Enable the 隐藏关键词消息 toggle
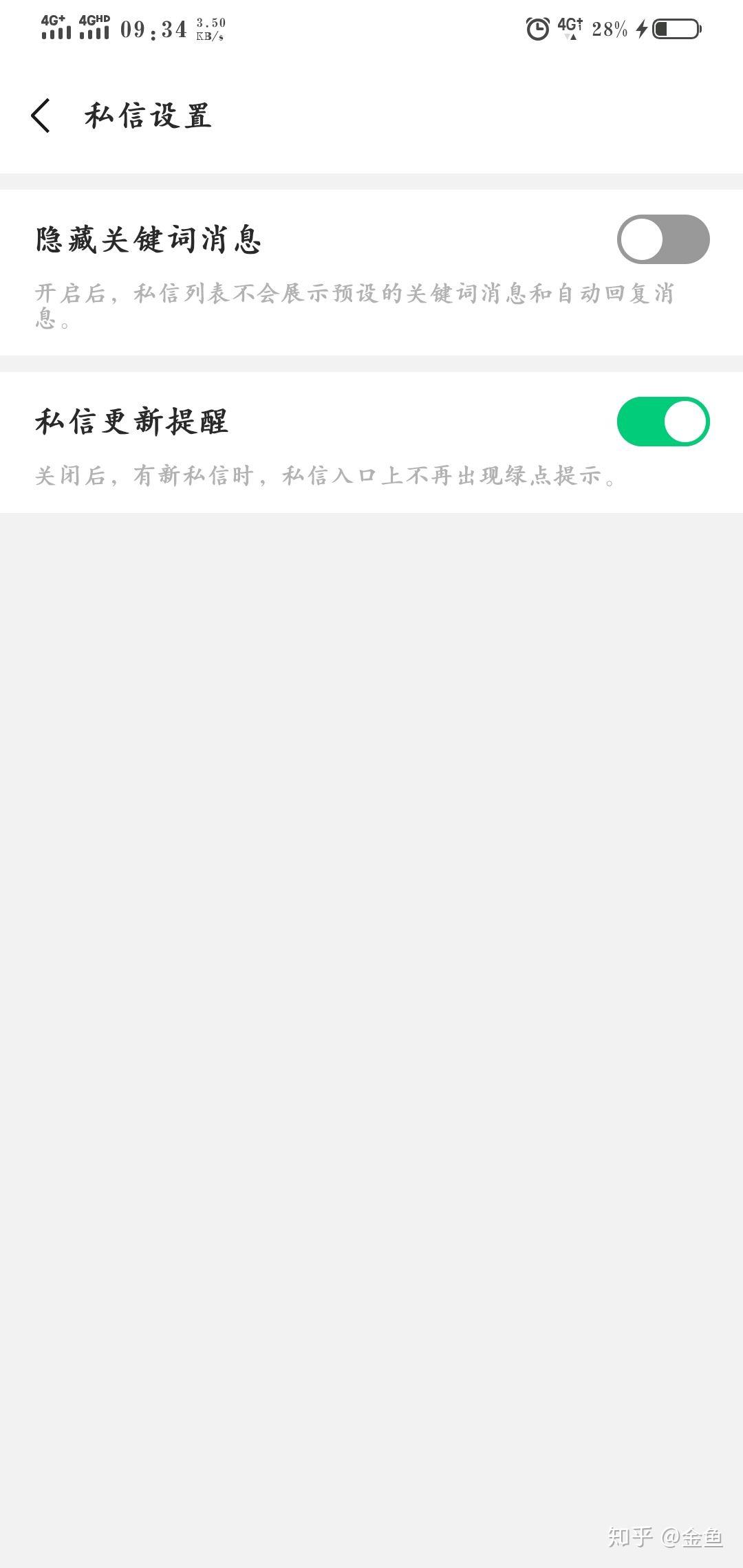Image resolution: width=743 pixels, height=1568 pixels. tap(663, 239)
